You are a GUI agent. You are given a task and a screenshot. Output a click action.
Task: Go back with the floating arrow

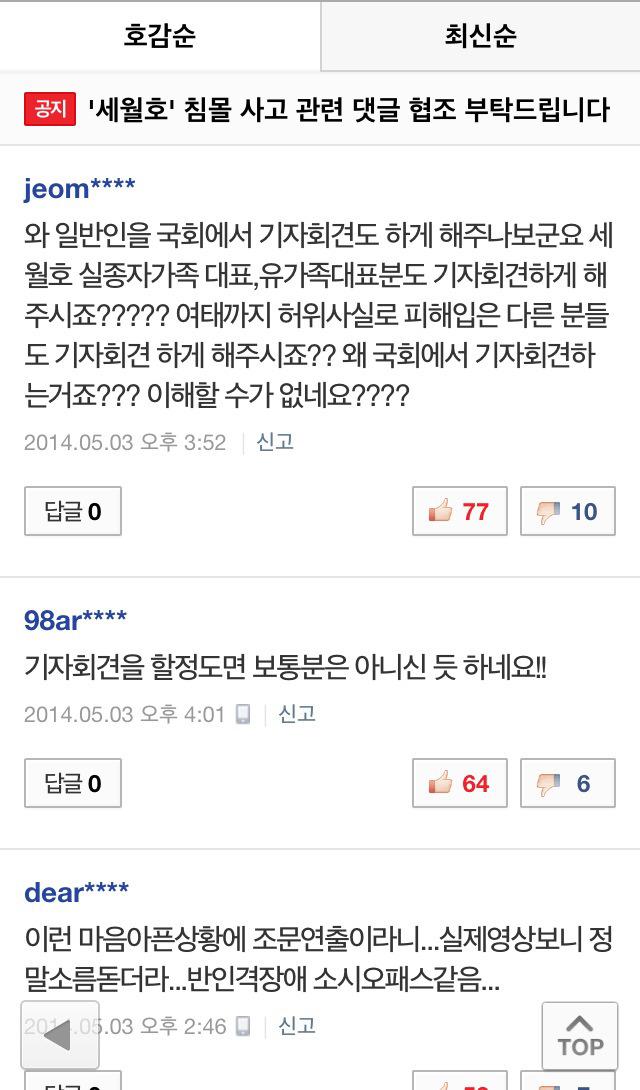tap(60, 1036)
